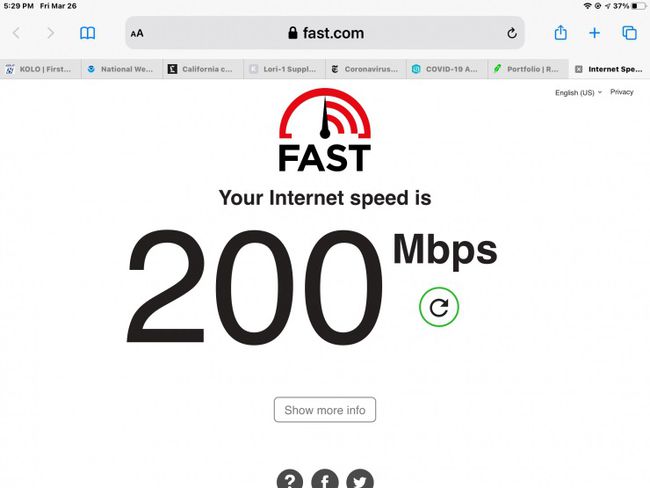Reload the page from the address bar

click(x=512, y=33)
